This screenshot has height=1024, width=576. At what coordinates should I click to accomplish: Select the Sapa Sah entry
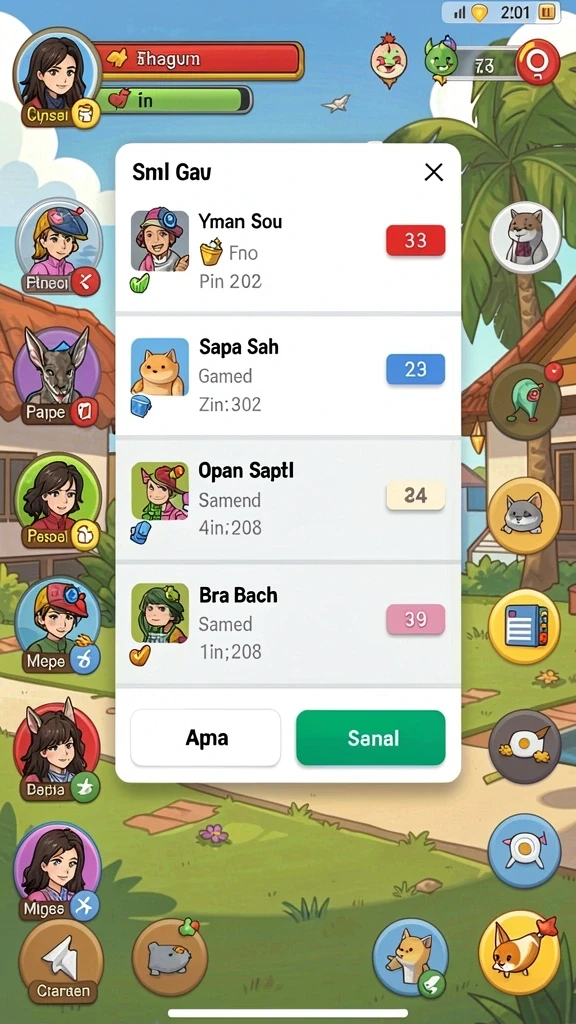(x=288, y=376)
